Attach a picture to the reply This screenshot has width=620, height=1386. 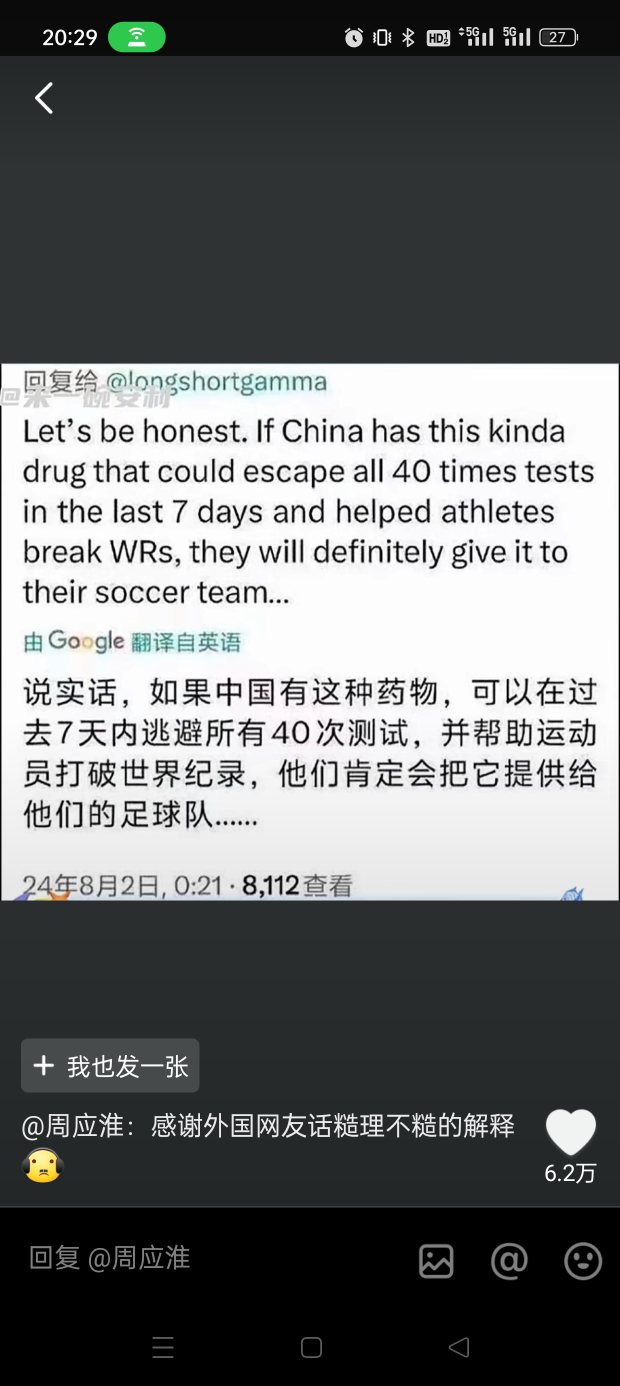(x=436, y=1261)
